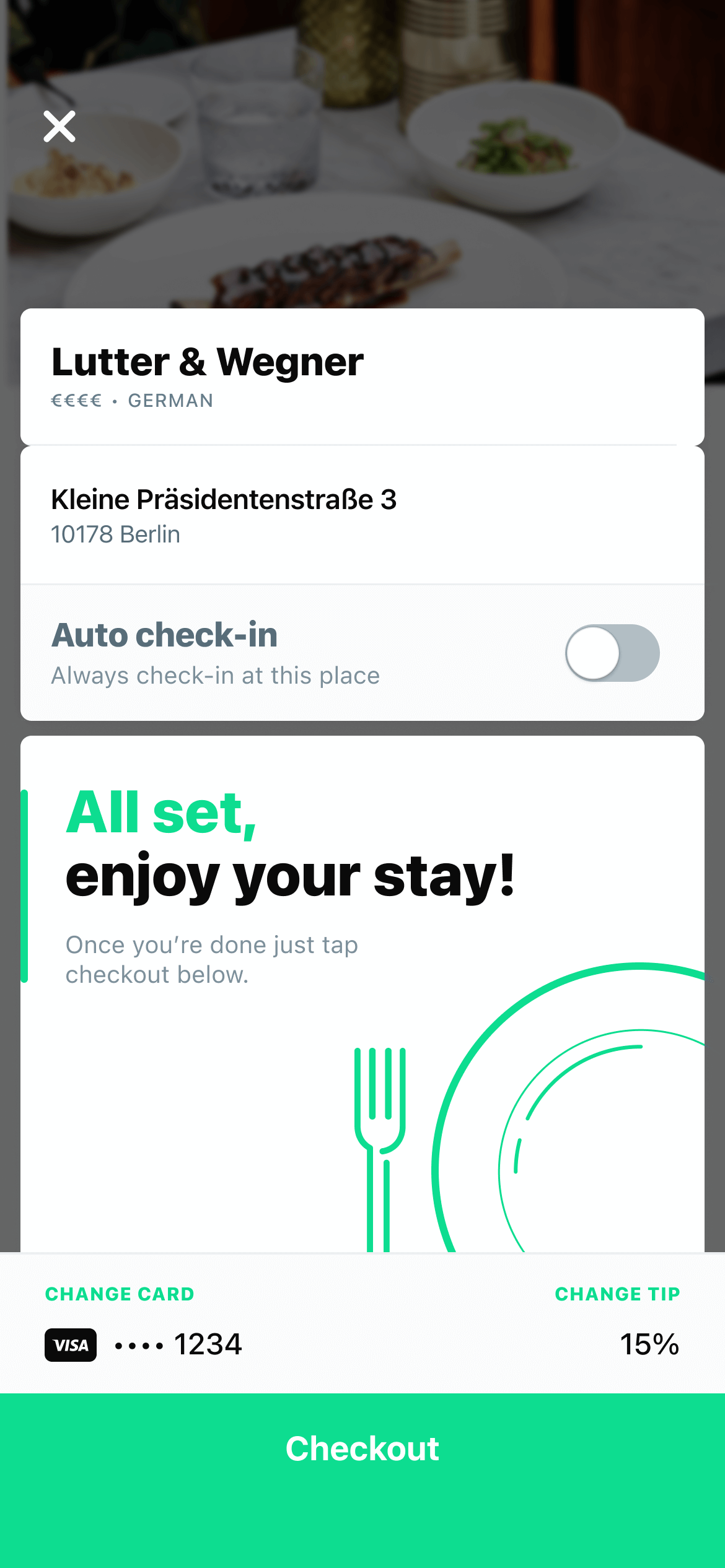Tap Change Card to pick another card
Viewport: 725px width, 1568px height.
[x=120, y=1294]
